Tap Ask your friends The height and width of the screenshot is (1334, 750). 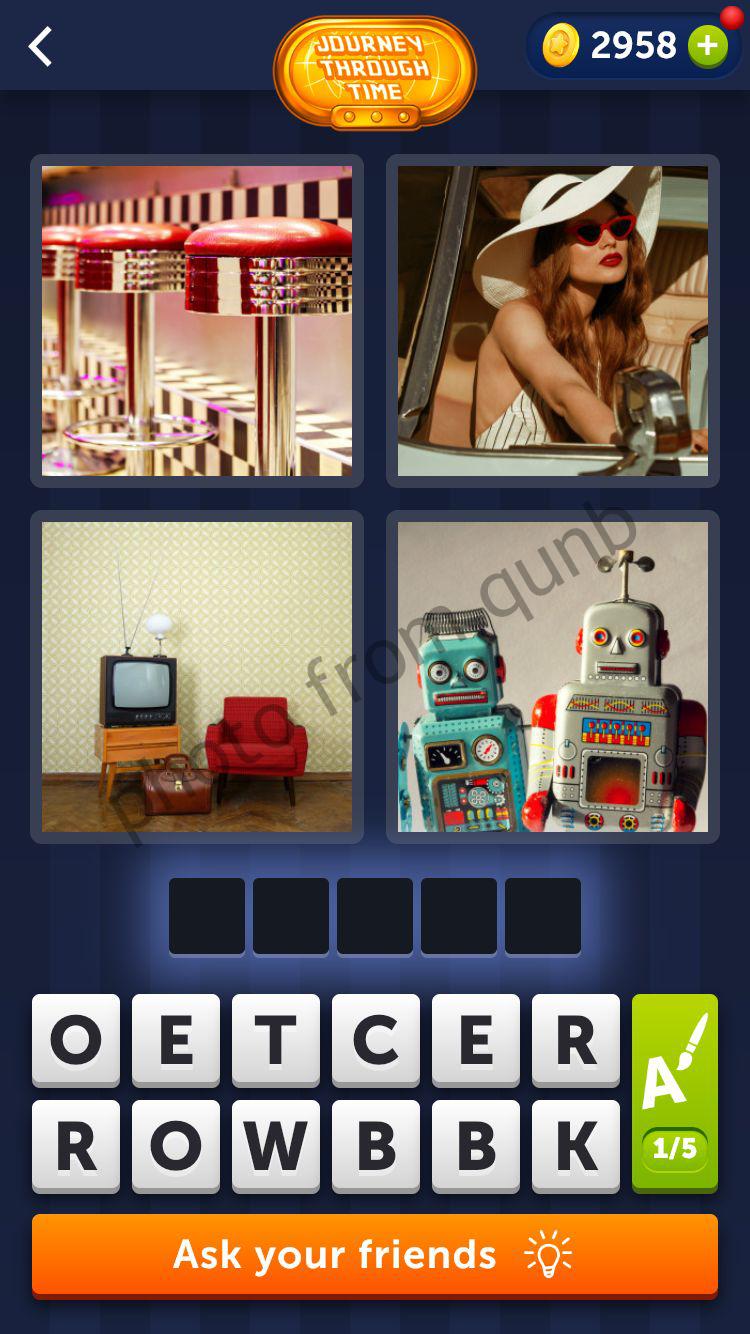point(375,1255)
